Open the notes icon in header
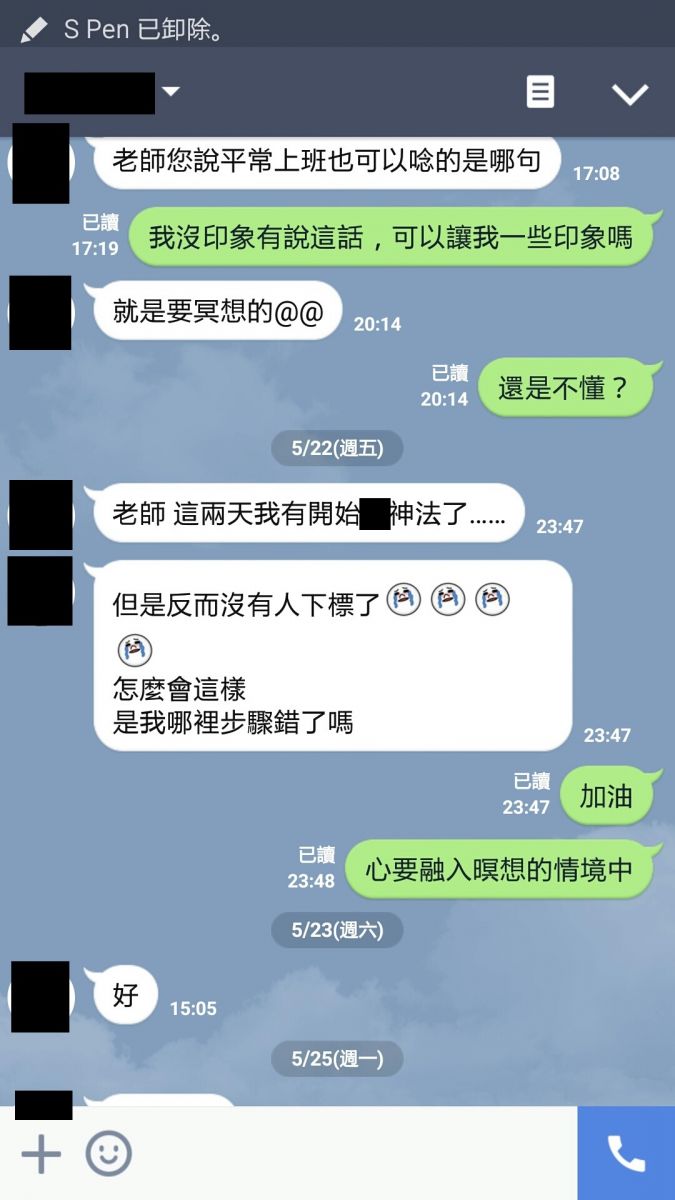The image size is (675, 1200). coord(540,92)
